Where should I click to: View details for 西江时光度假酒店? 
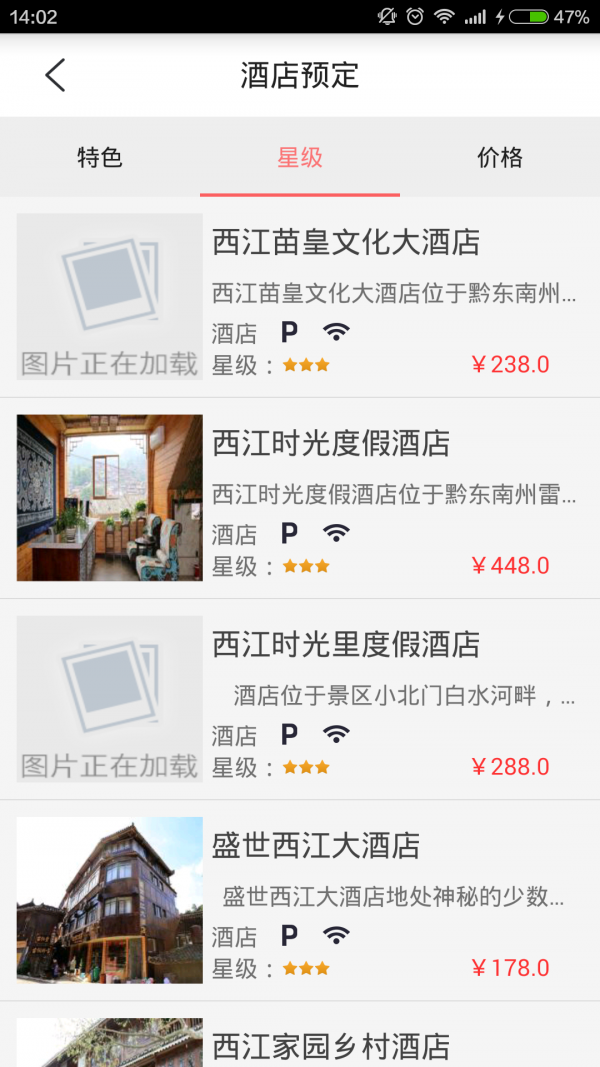click(331, 443)
